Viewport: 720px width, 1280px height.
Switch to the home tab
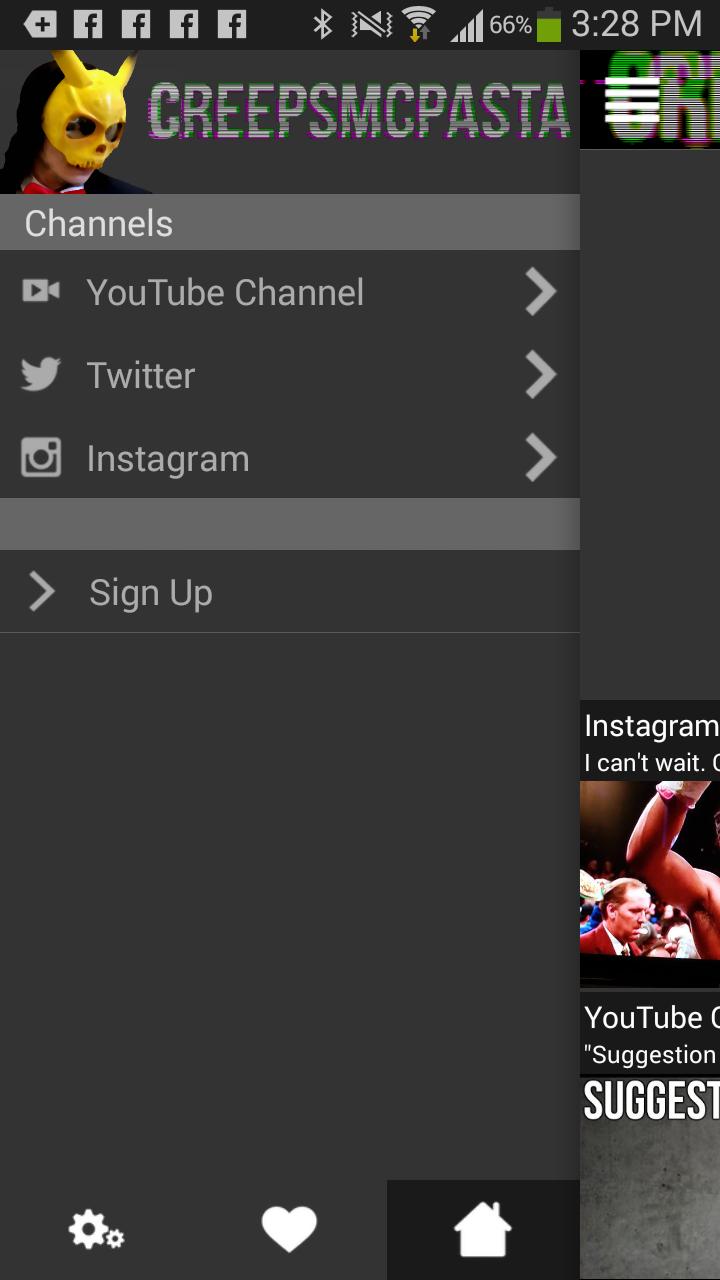click(483, 1230)
